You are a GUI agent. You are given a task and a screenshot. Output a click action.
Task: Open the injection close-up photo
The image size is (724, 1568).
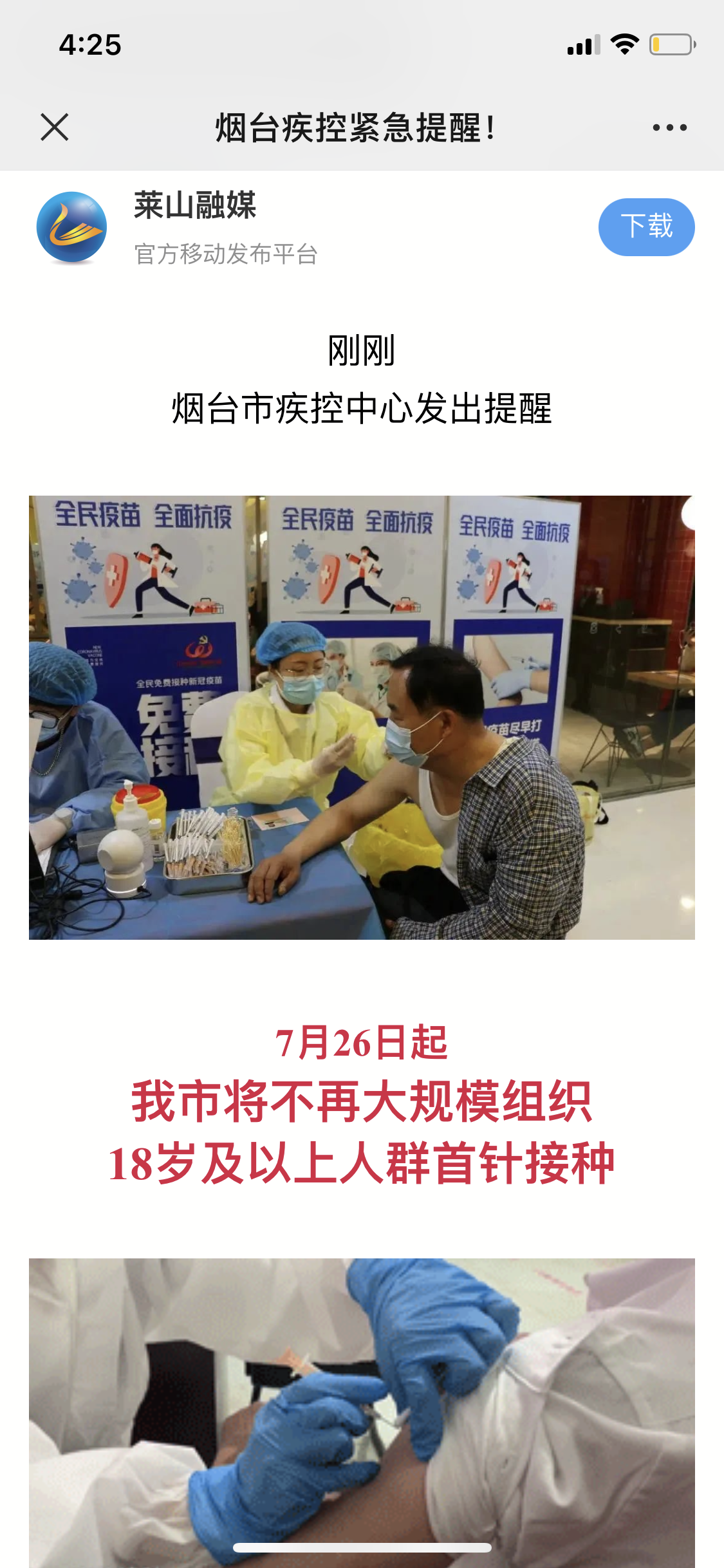362,1410
